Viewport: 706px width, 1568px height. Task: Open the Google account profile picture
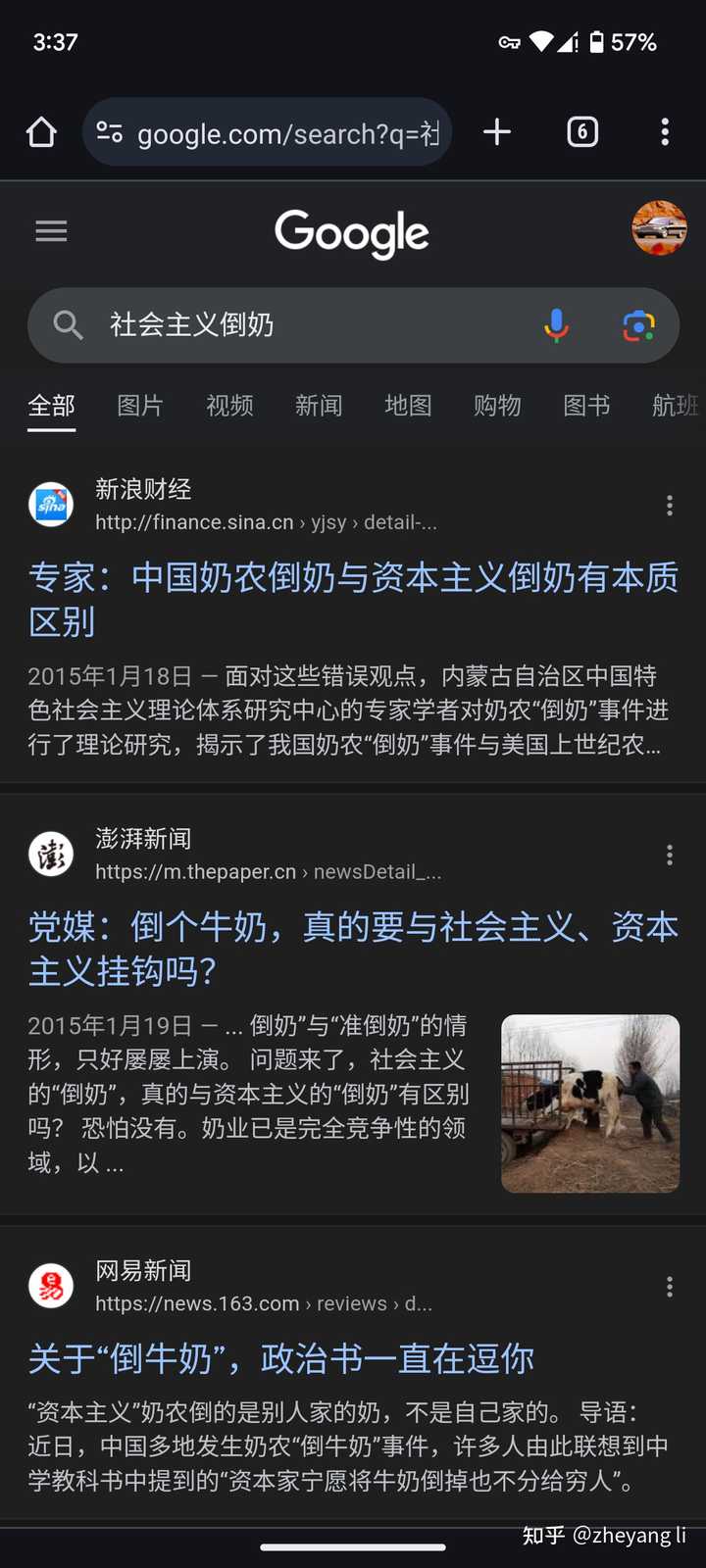[659, 228]
